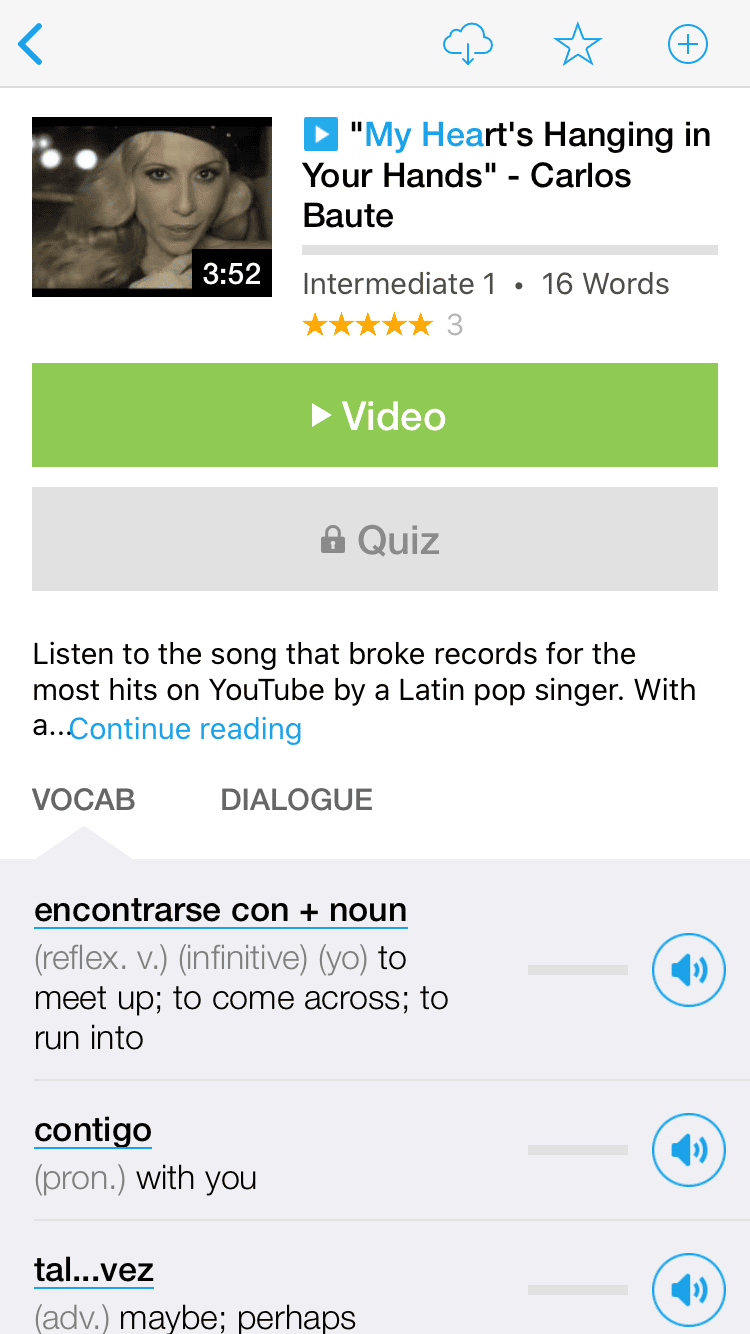Open the Carlos Baute video thumbnail

pyautogui.click(x=152, y=207)
